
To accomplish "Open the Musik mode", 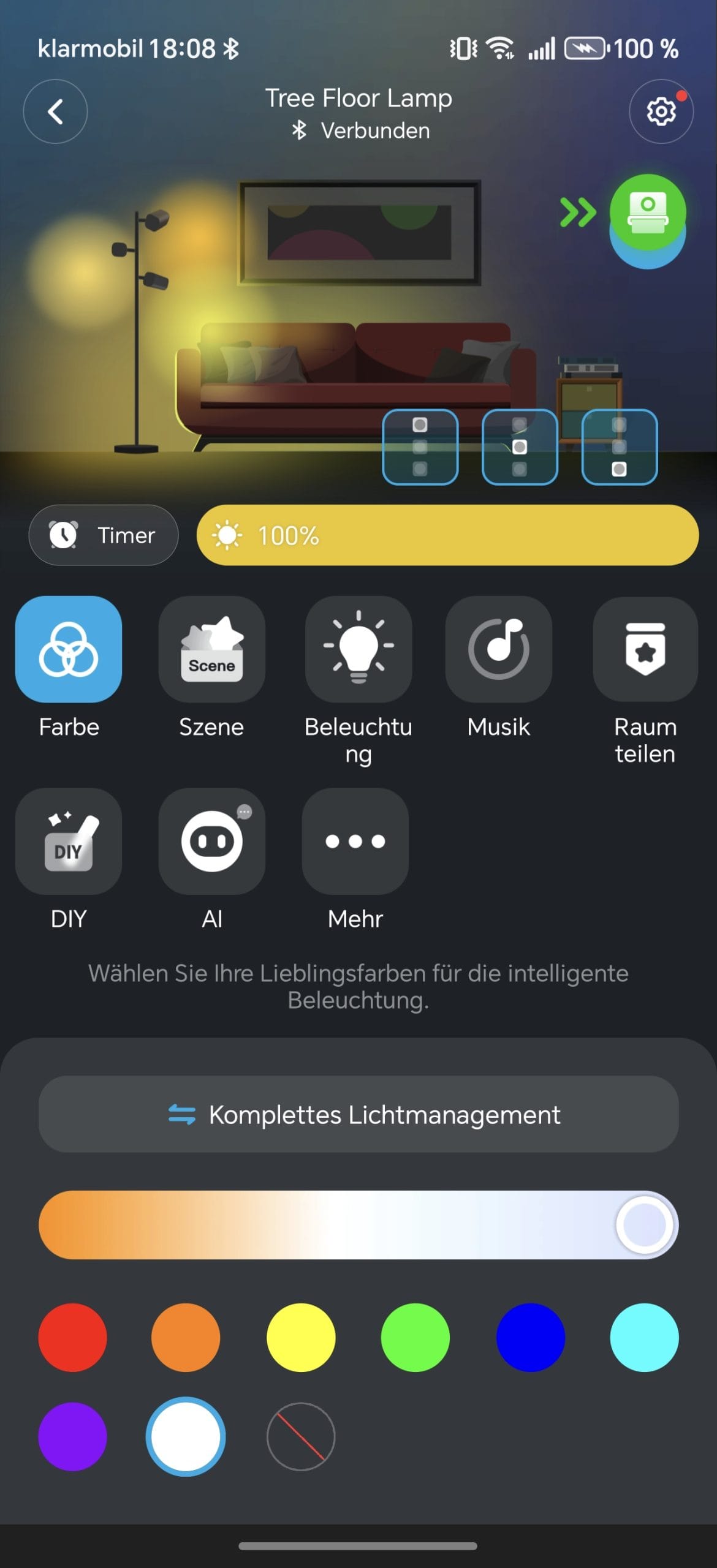I will [x=499, y=668].
